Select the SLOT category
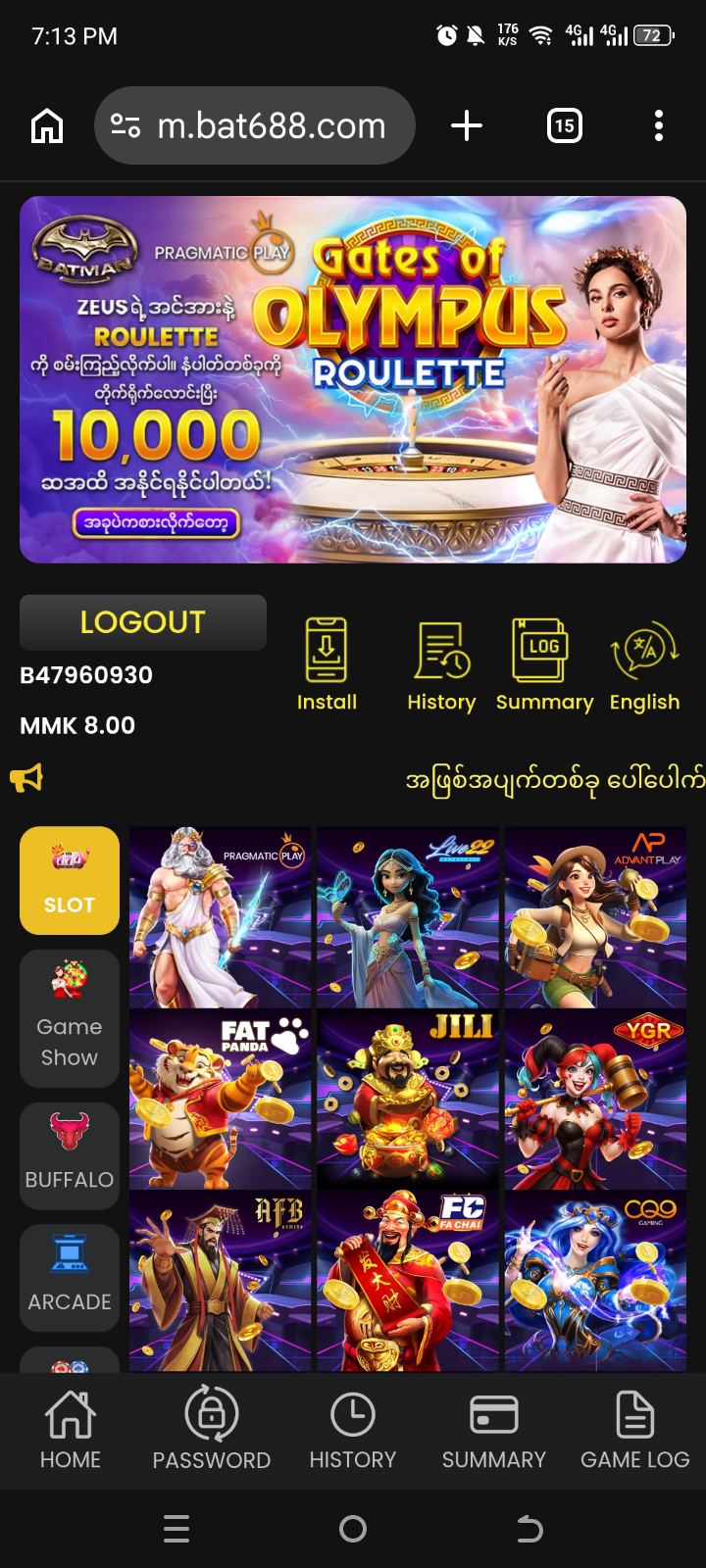The image size is (706, 1568). (x=70, y=880)
